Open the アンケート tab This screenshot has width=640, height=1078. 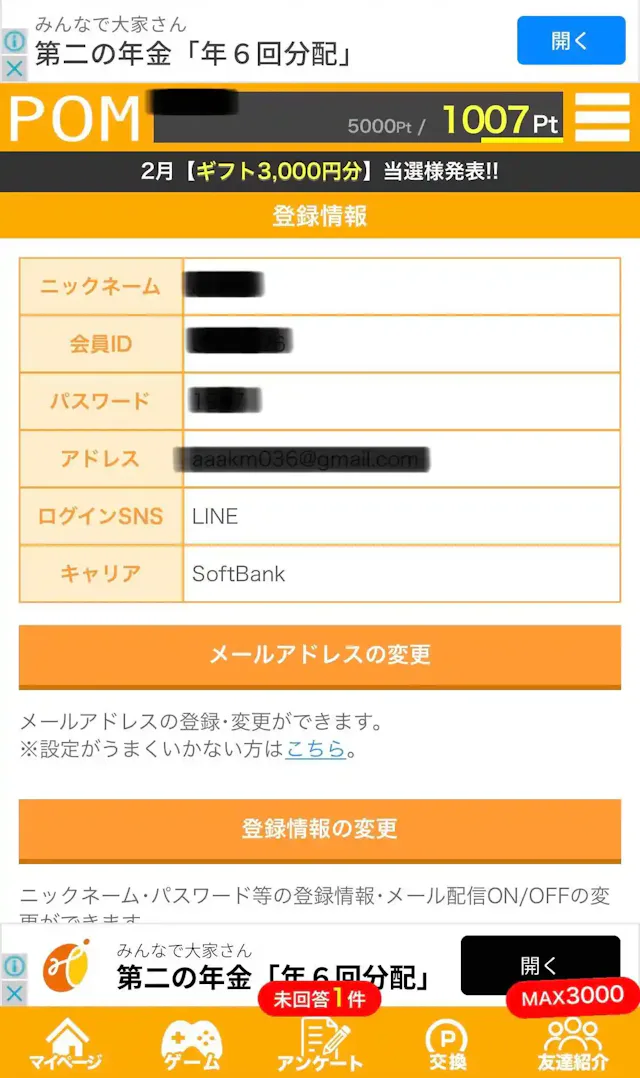pos(320,1045)
